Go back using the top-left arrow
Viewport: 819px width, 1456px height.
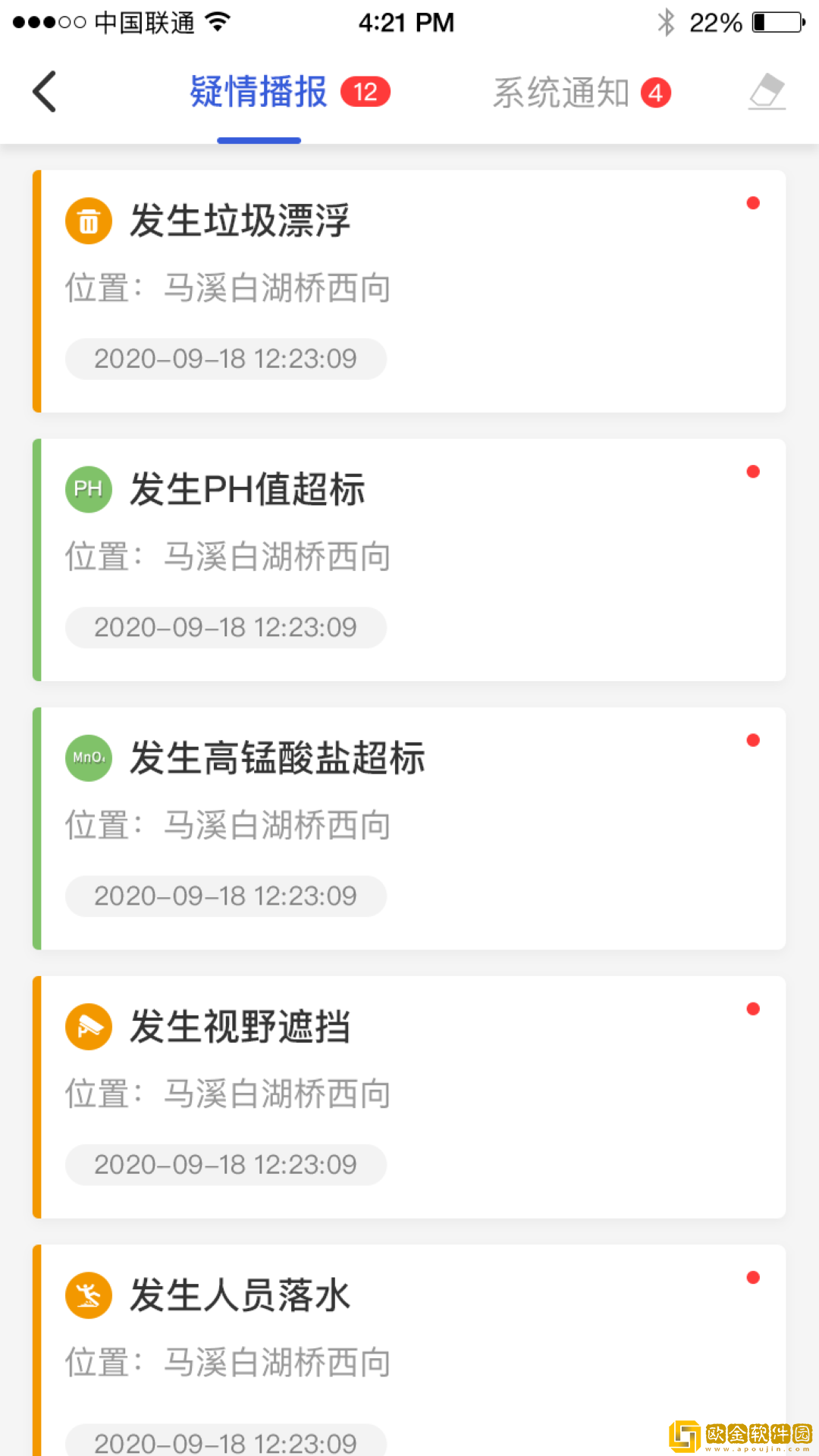[x=45, y=92]
